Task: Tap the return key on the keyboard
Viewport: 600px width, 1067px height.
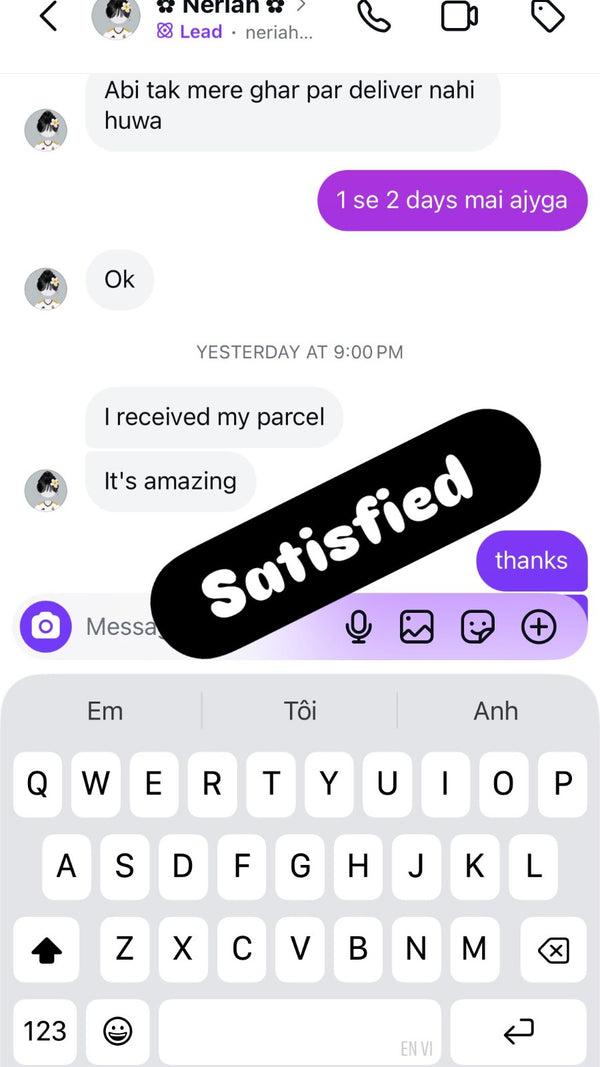Action: 519,1031
